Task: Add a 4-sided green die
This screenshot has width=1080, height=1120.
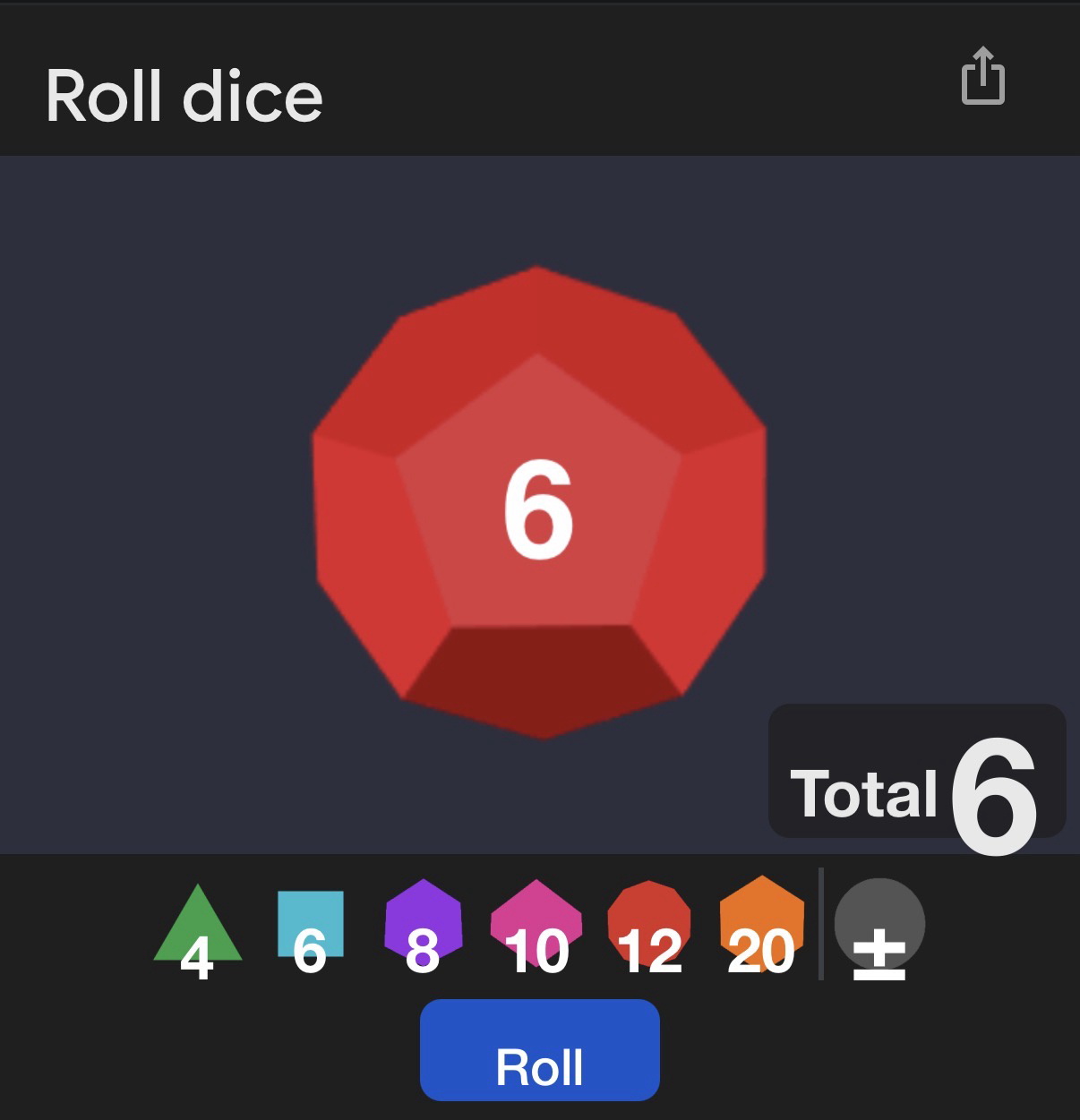Action: (197, 931)
